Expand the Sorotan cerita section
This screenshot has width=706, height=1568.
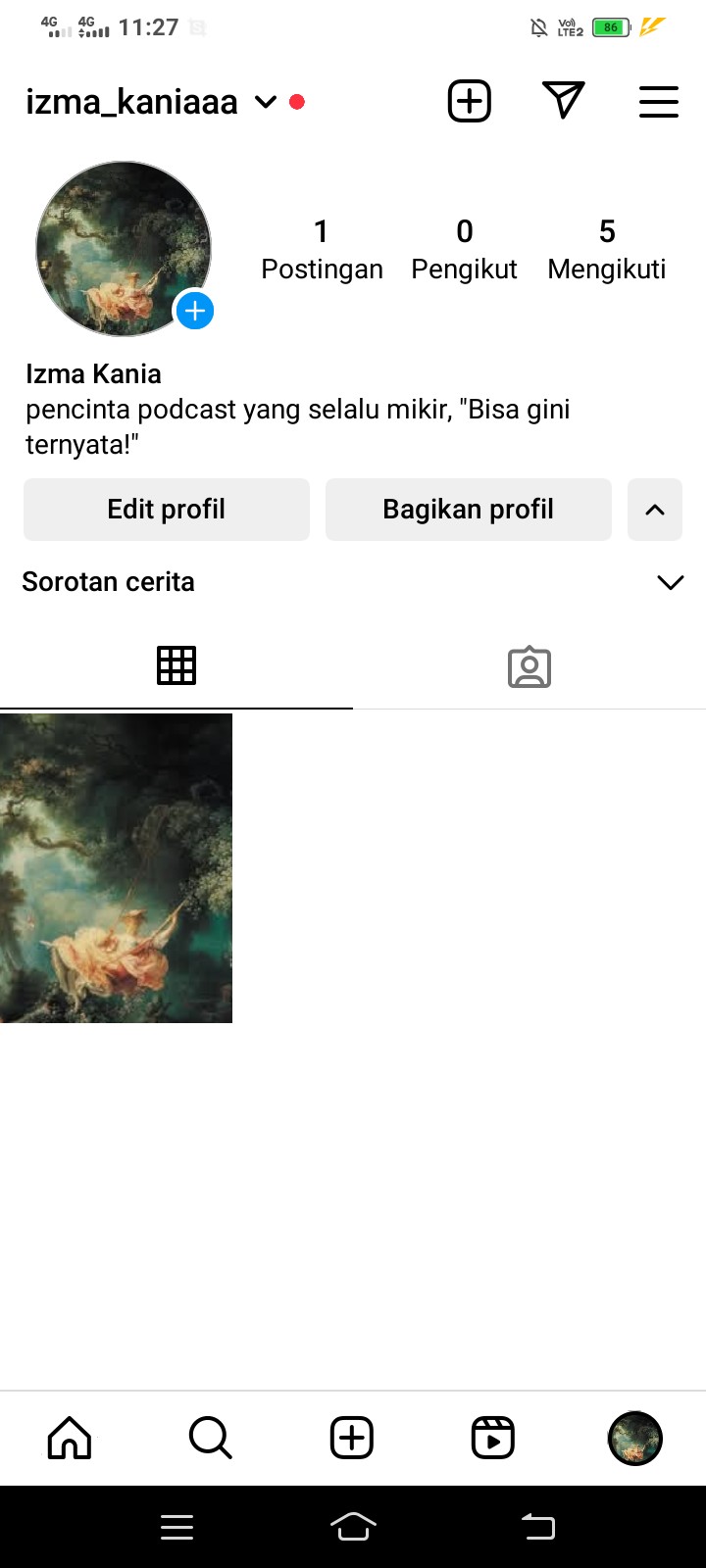coord(670,582)
